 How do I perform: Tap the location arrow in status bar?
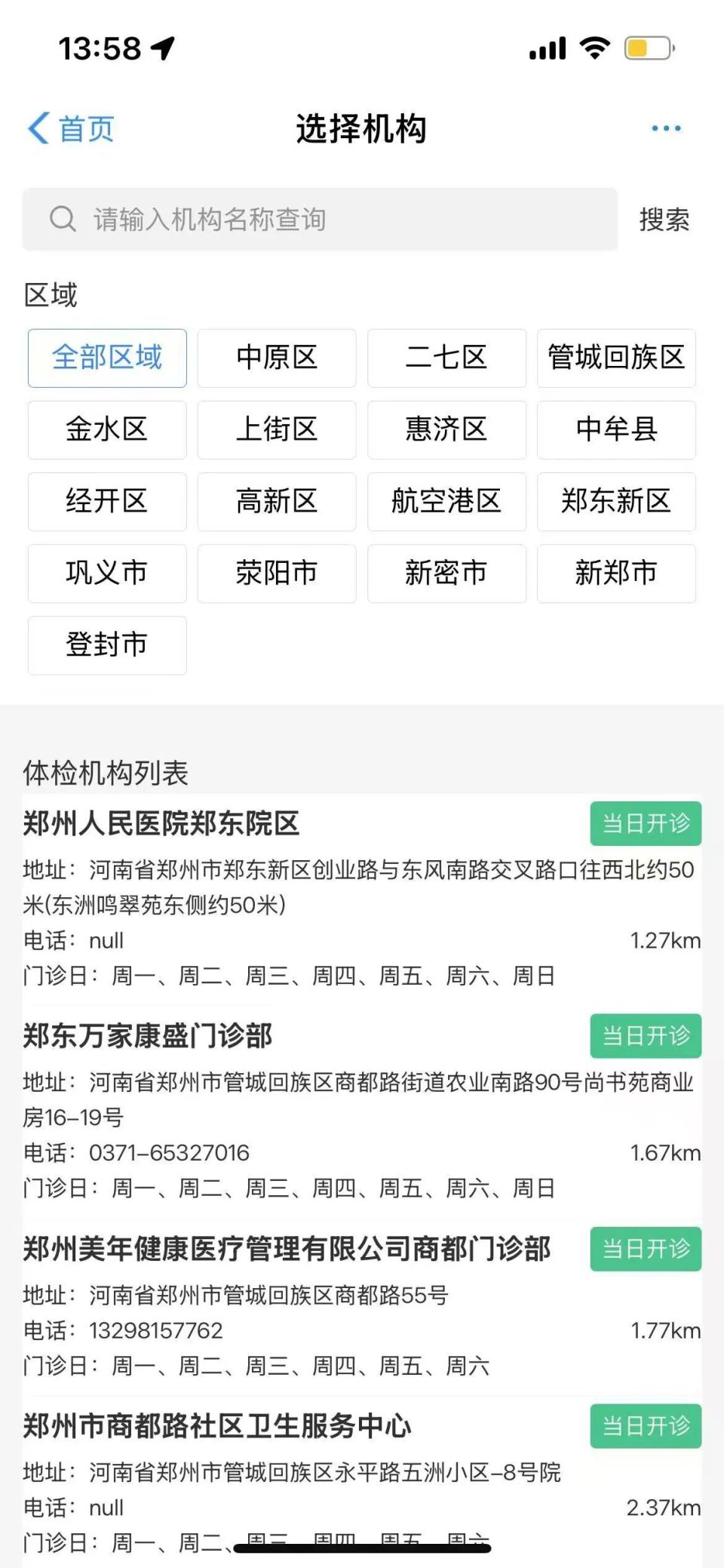click(x=161, y=47)
